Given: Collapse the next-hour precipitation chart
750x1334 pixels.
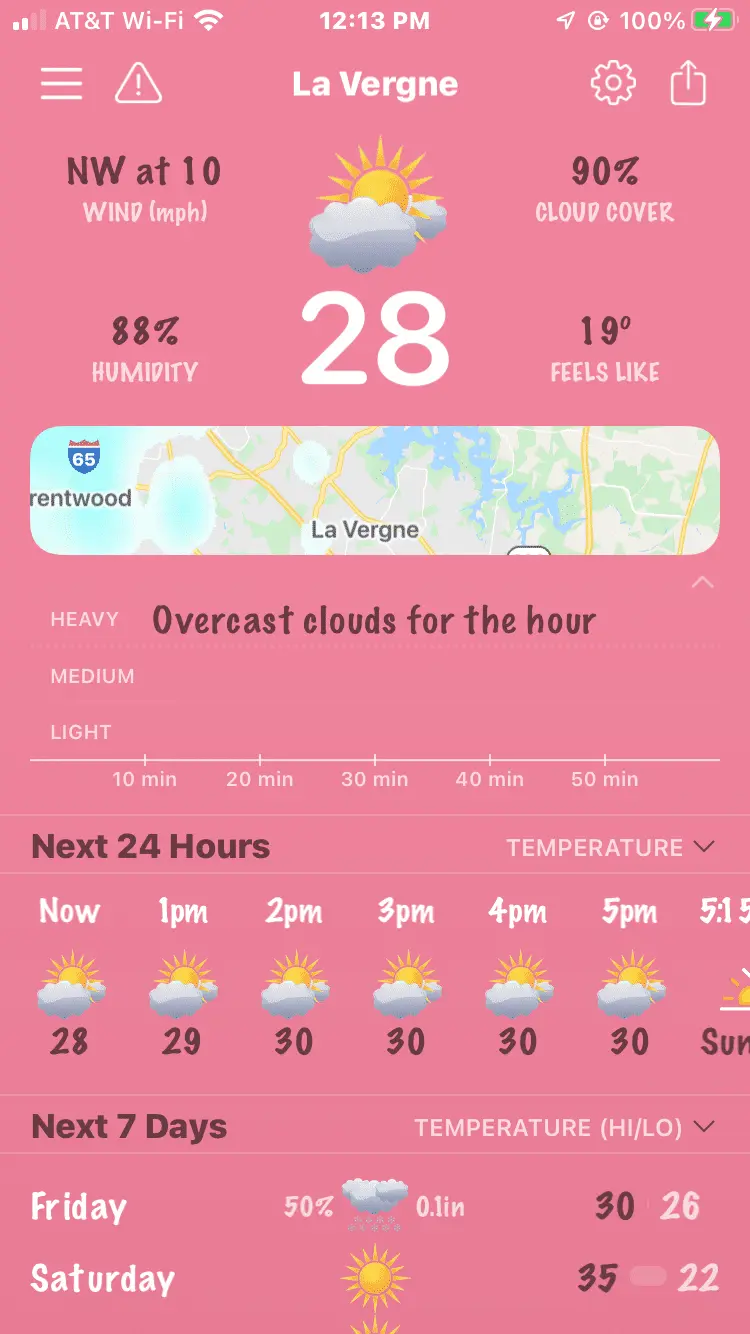Looking at the screenshot, I should (x=703, y=582).
